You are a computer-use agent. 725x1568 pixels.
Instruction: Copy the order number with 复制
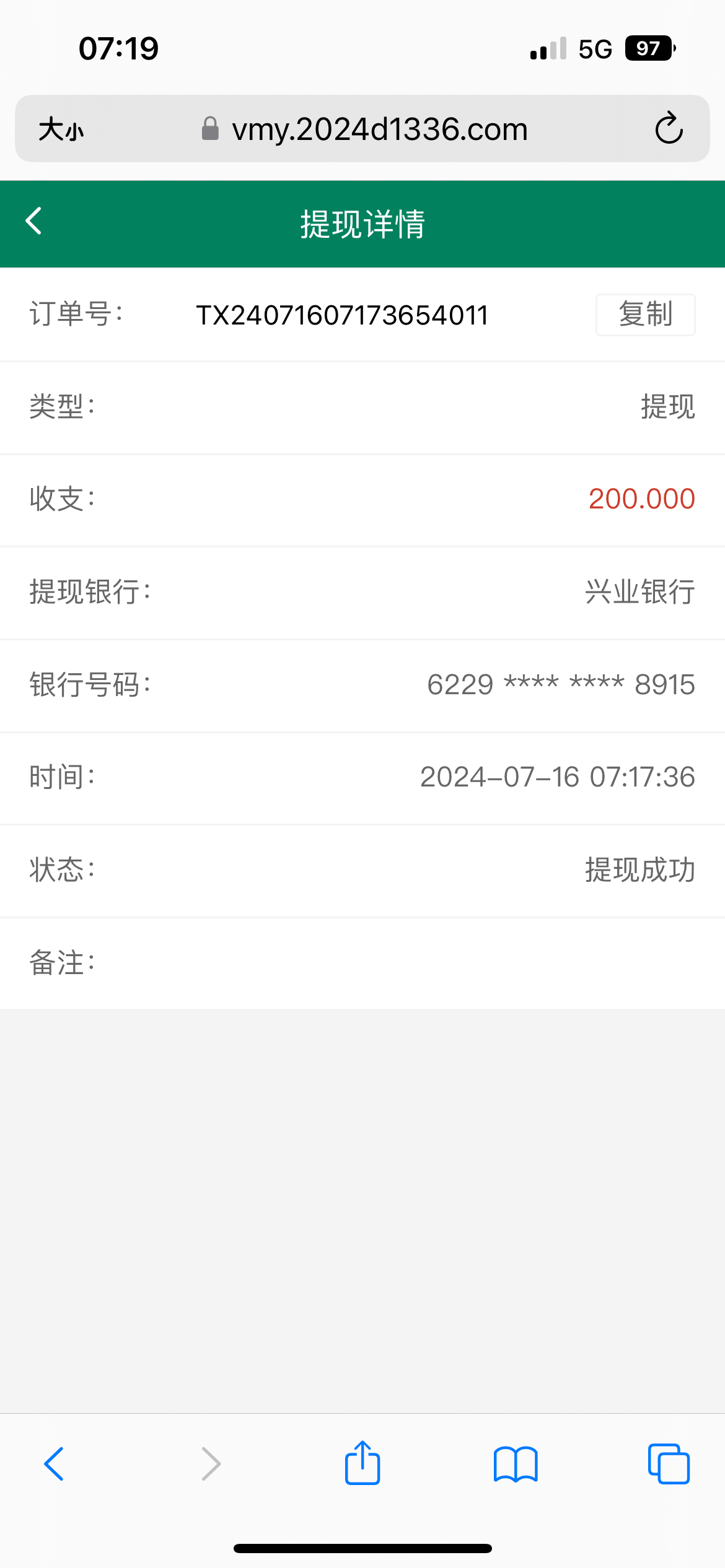point(645,315)
